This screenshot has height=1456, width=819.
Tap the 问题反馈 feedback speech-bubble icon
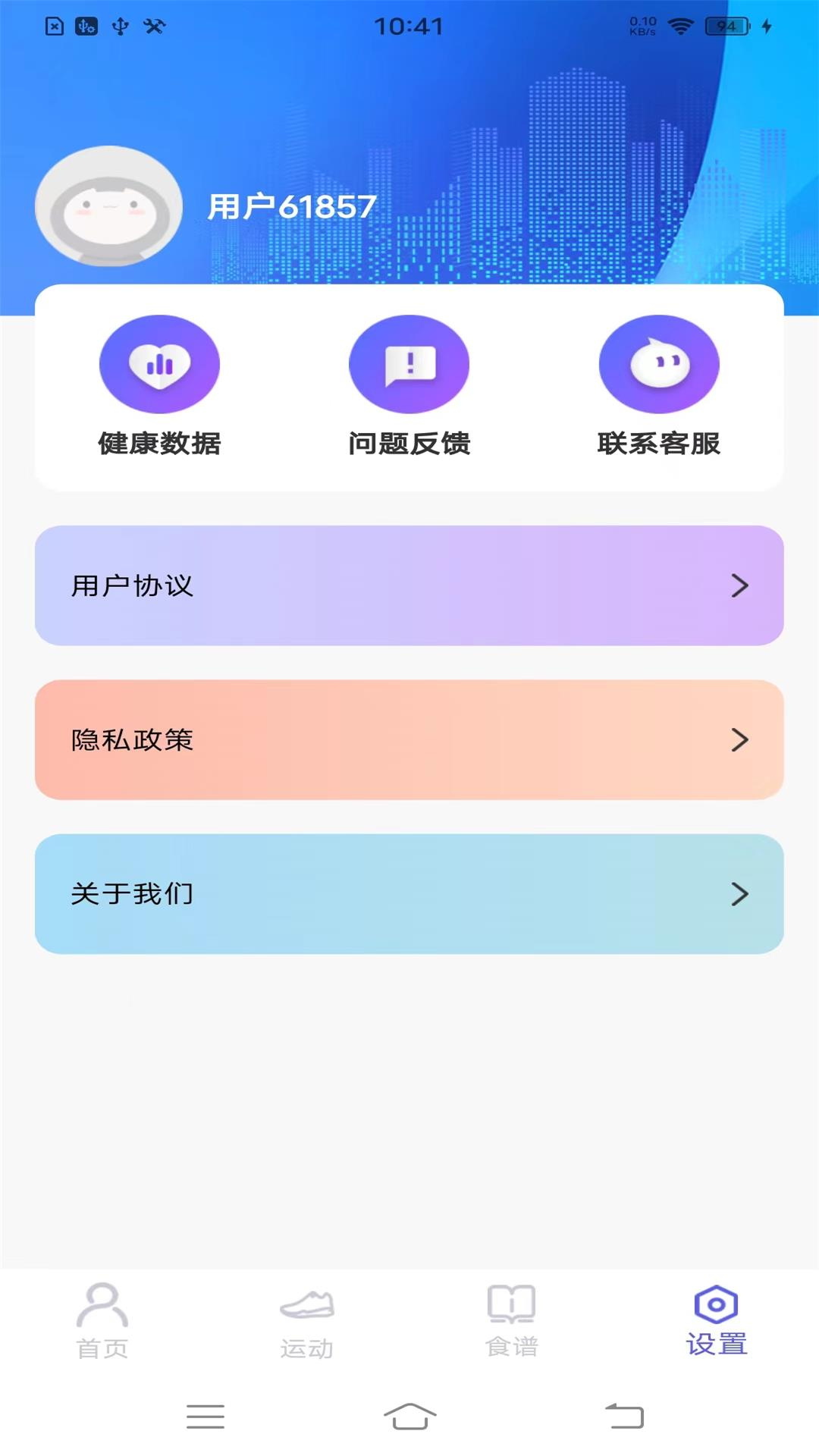coord(409,364)
